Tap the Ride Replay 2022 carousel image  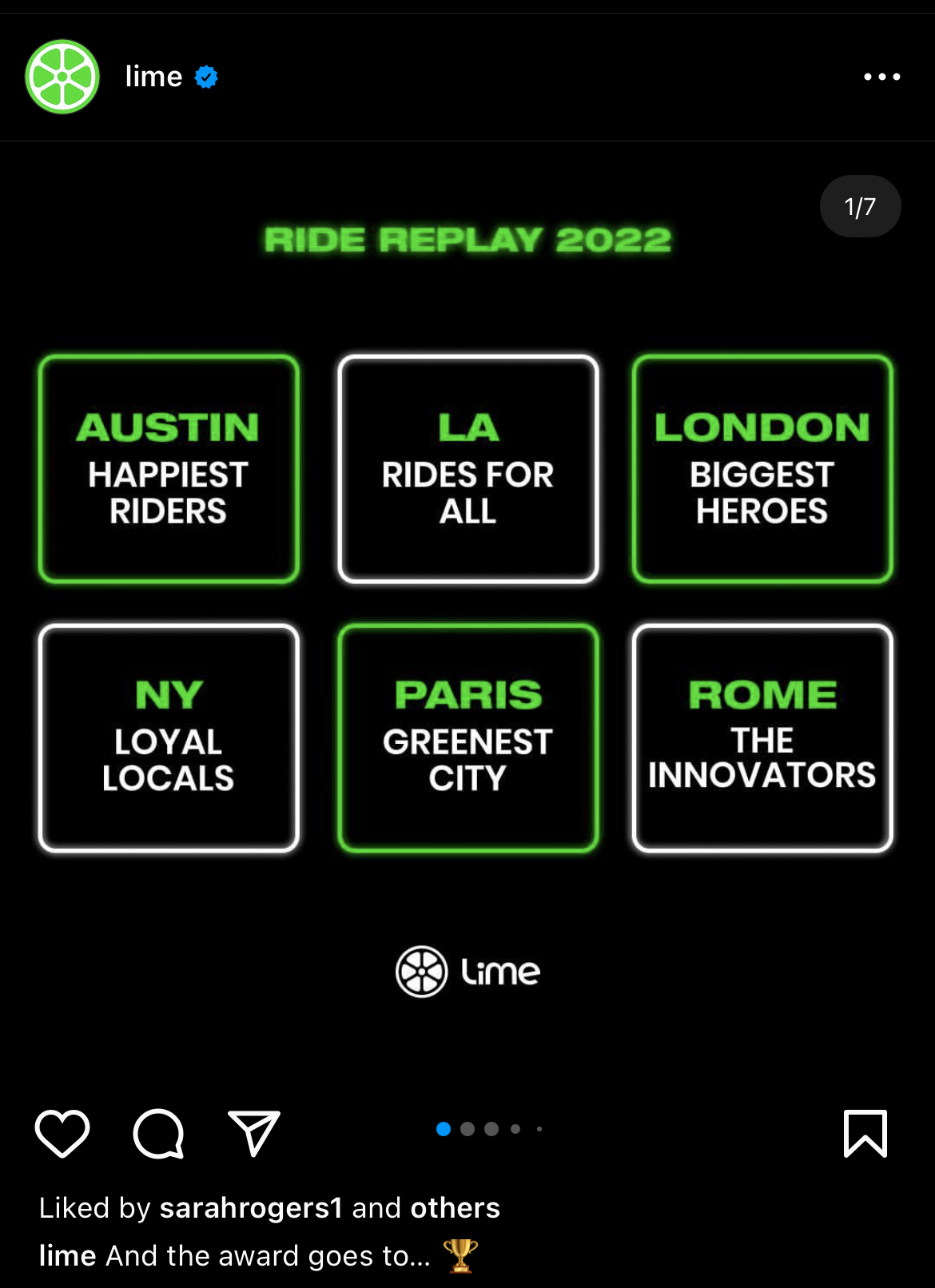(467, 607)
